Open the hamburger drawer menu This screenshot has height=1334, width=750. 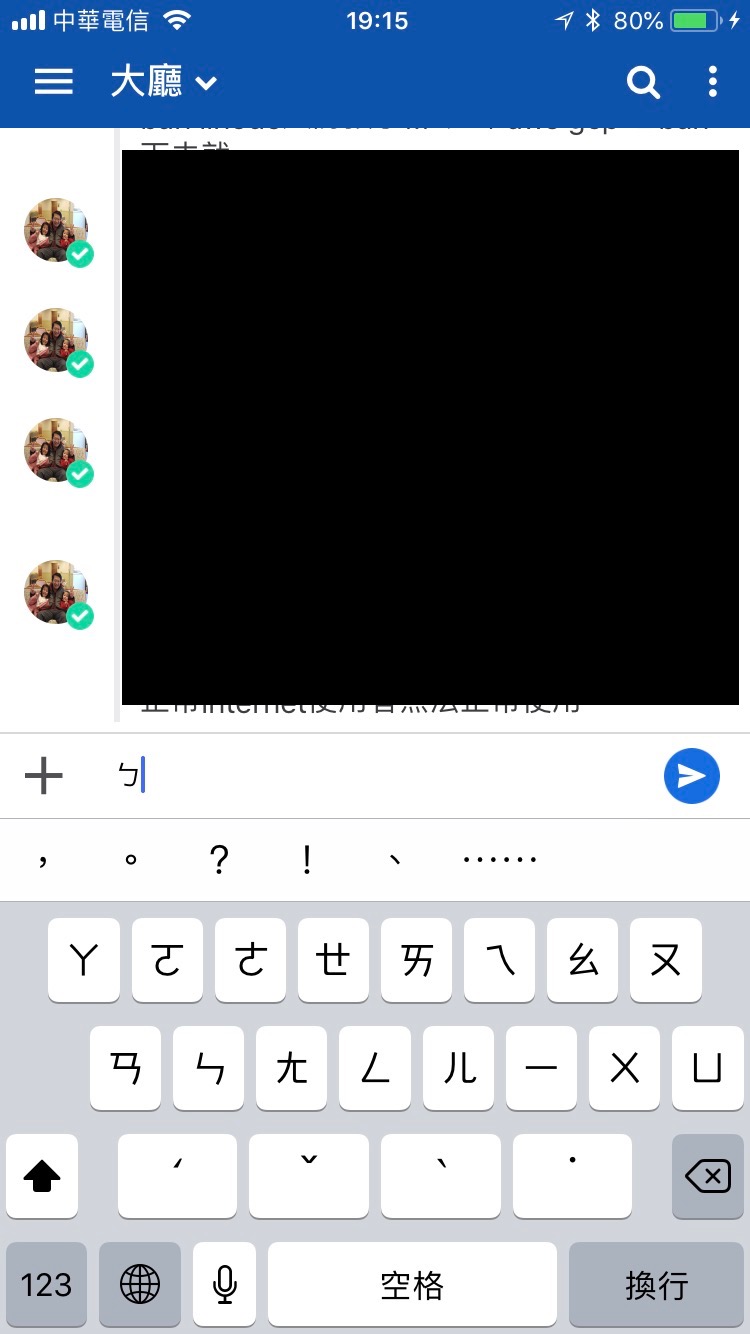54,82
